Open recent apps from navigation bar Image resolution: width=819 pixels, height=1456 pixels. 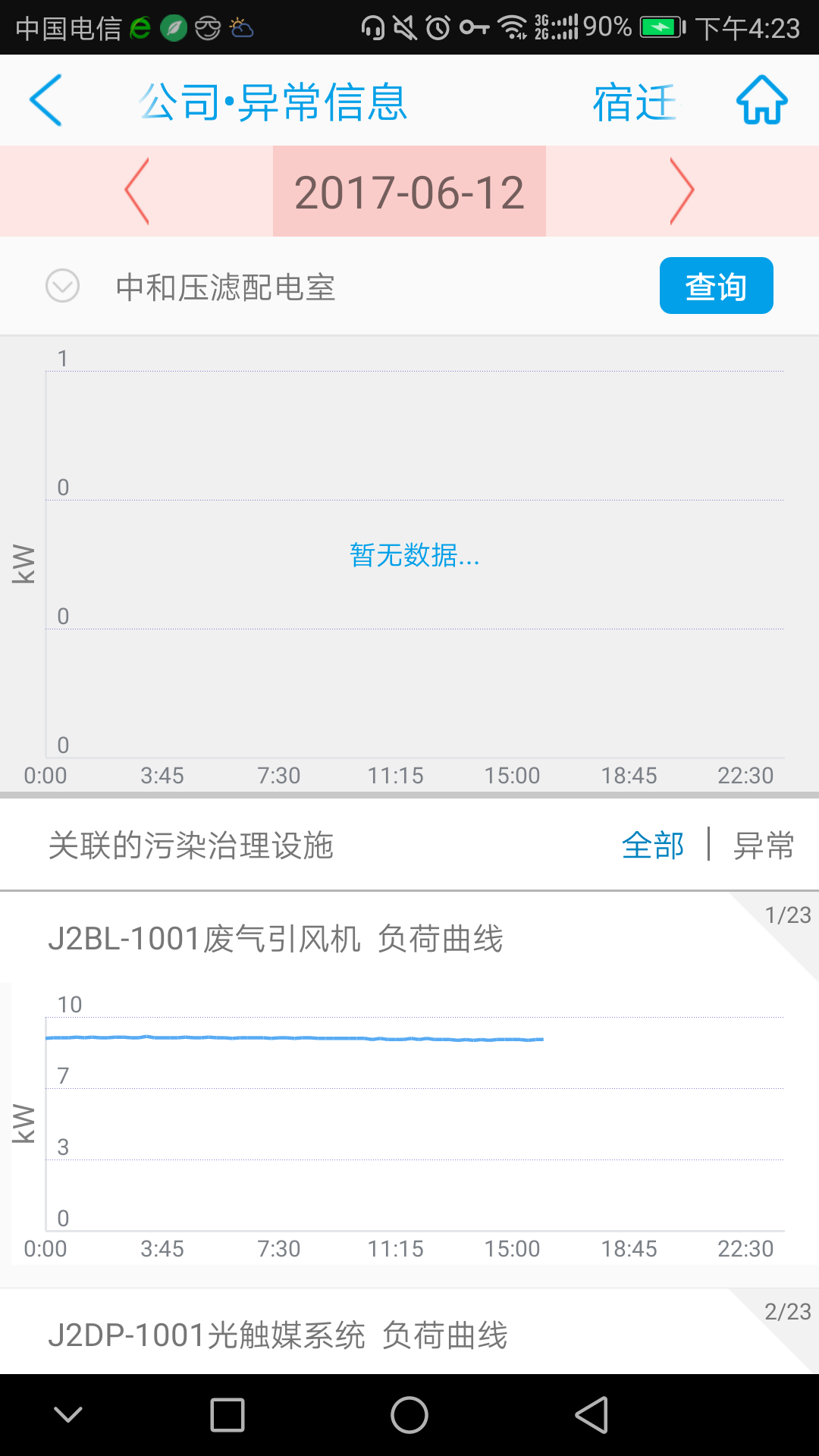pyautogui.click(x=227, y=1415)
